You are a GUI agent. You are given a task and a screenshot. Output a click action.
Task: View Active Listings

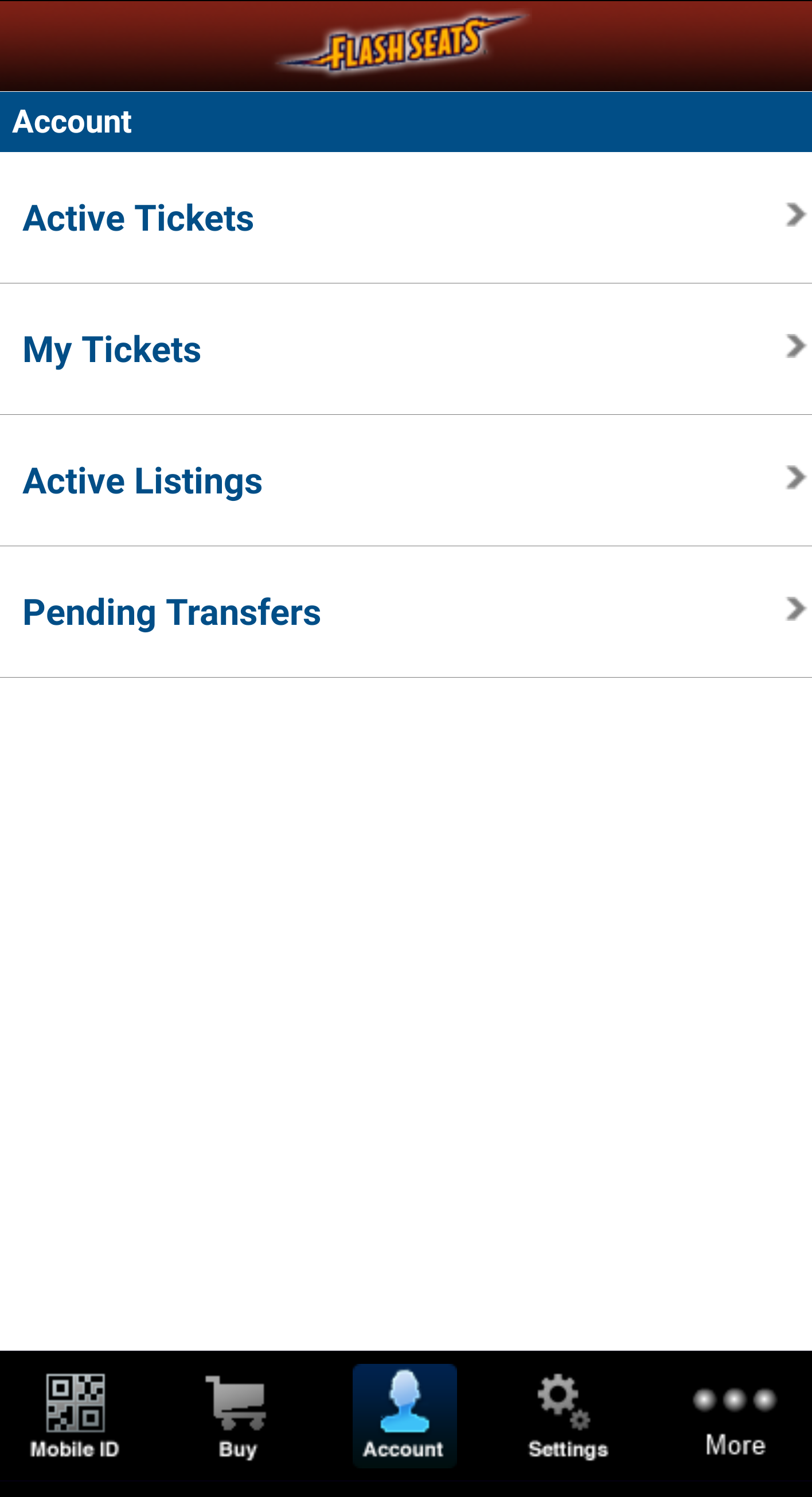point(406,481)
